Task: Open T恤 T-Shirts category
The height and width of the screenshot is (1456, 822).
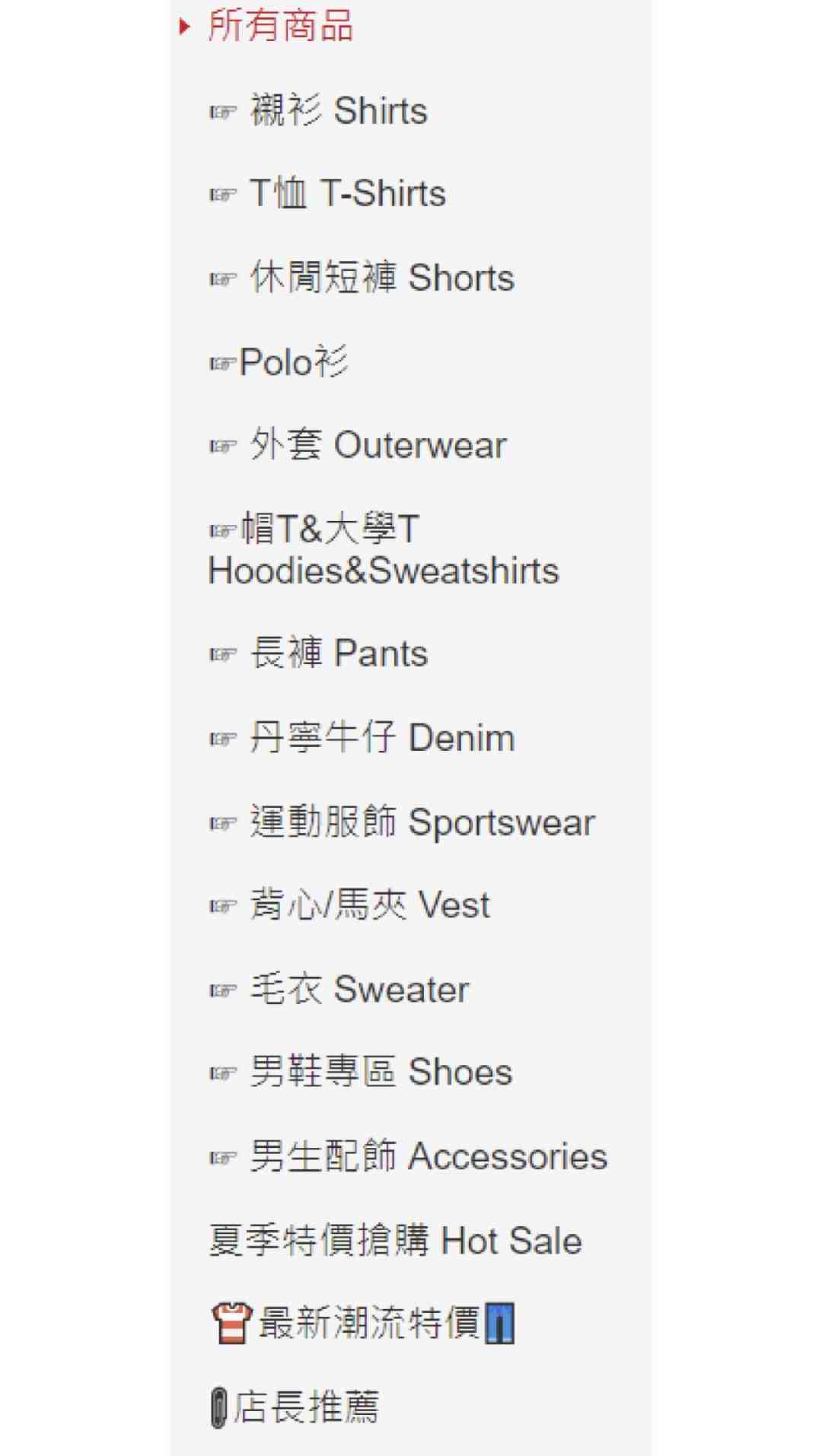Action: click(x=327, y=194)
